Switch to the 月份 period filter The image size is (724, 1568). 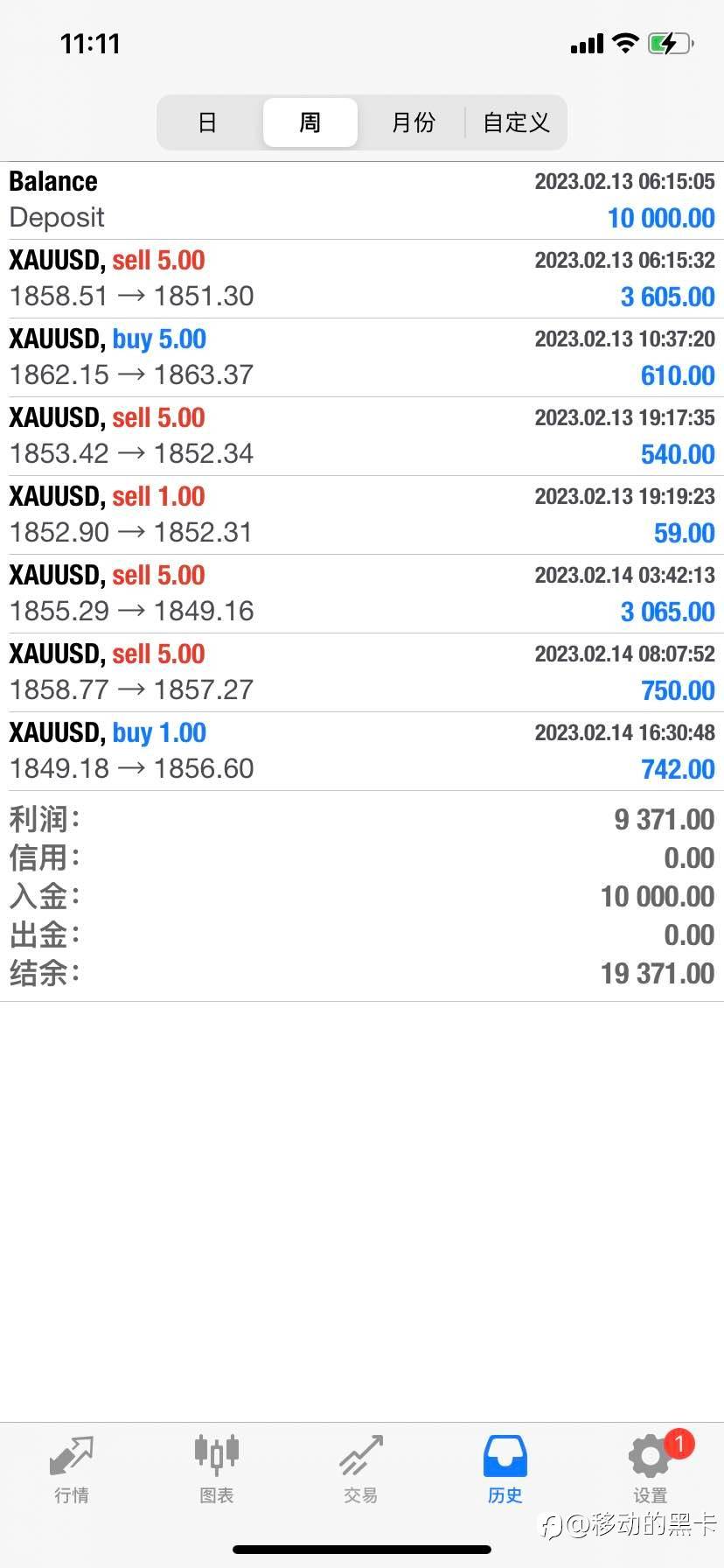coord(413,122)
